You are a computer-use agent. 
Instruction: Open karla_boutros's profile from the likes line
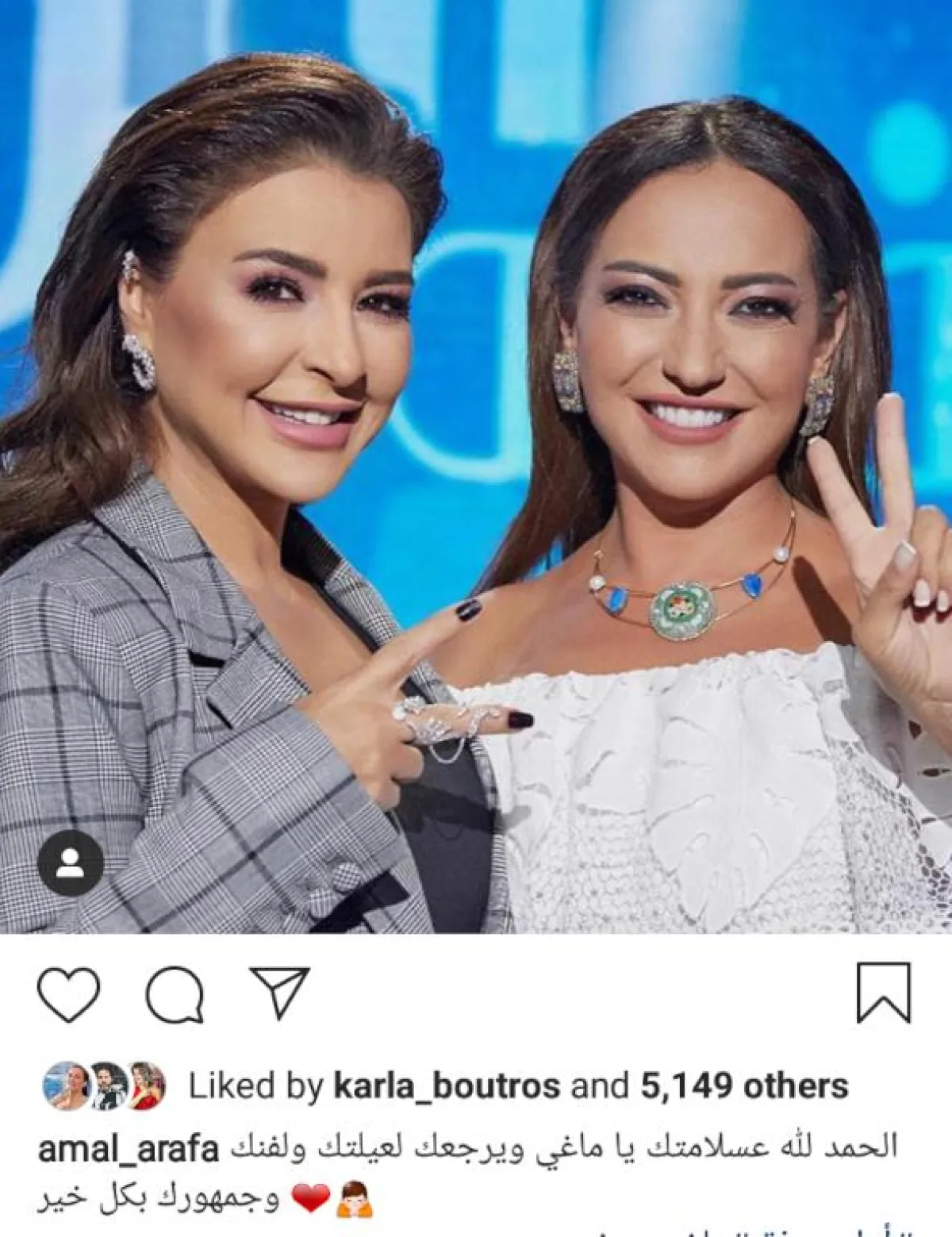(x=447, y=1086)
